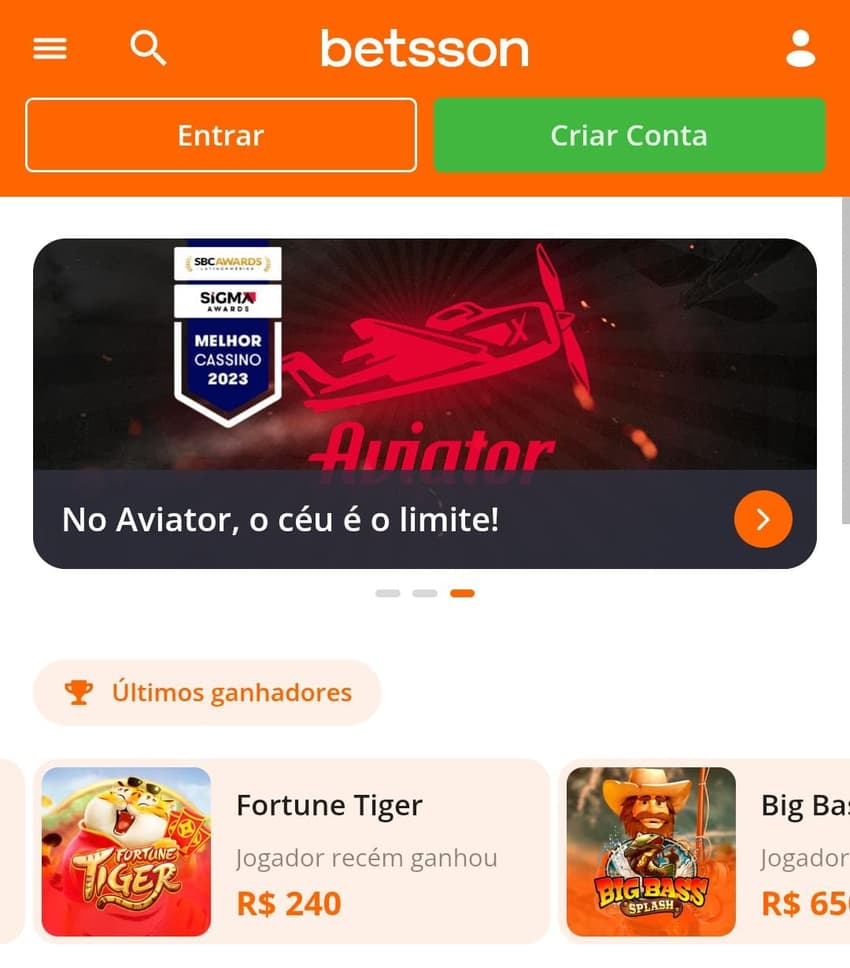The height and width of the screenshot is (968, 850).
Task: Click the search magnifier icon
Action: point(148,48)
